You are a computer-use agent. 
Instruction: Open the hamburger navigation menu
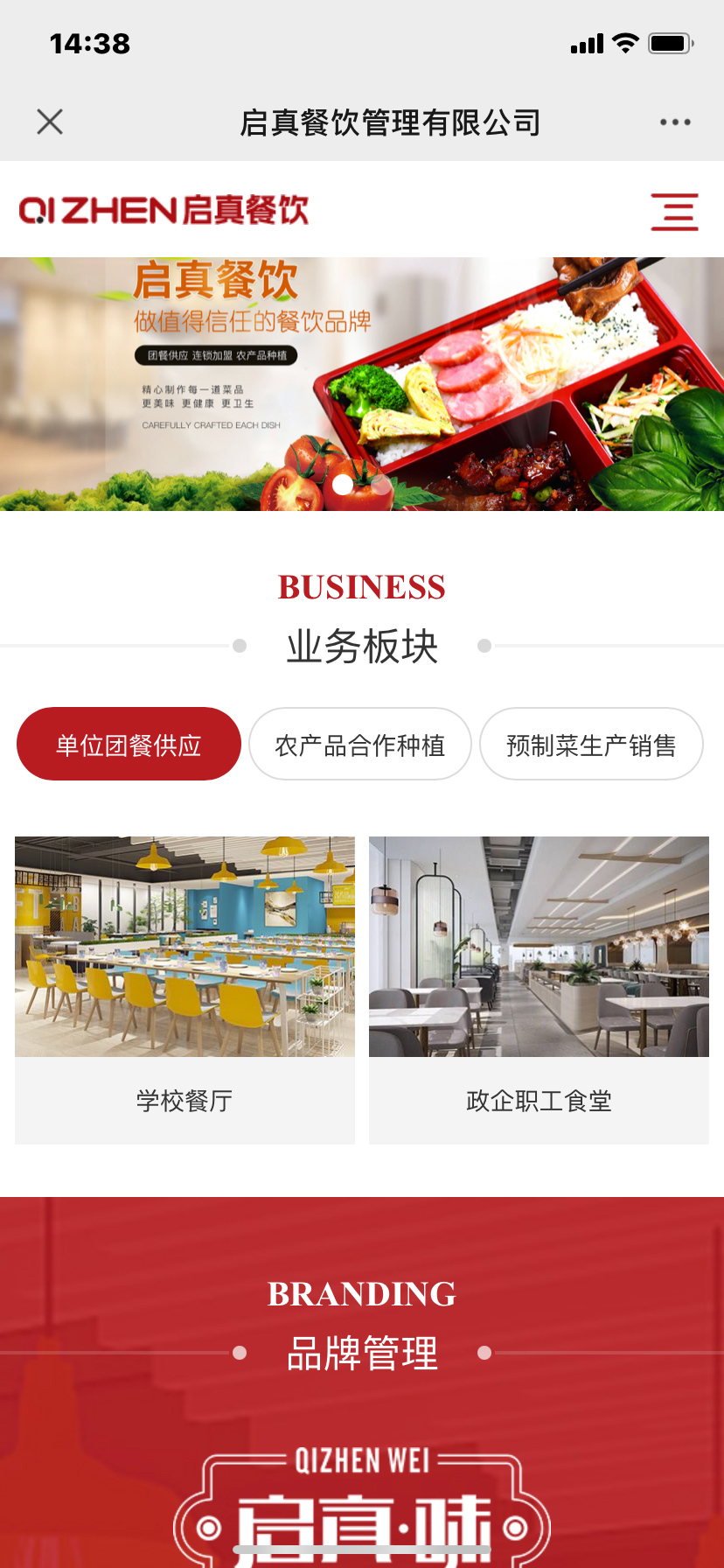pyautogui.click(x=673, y=210)
